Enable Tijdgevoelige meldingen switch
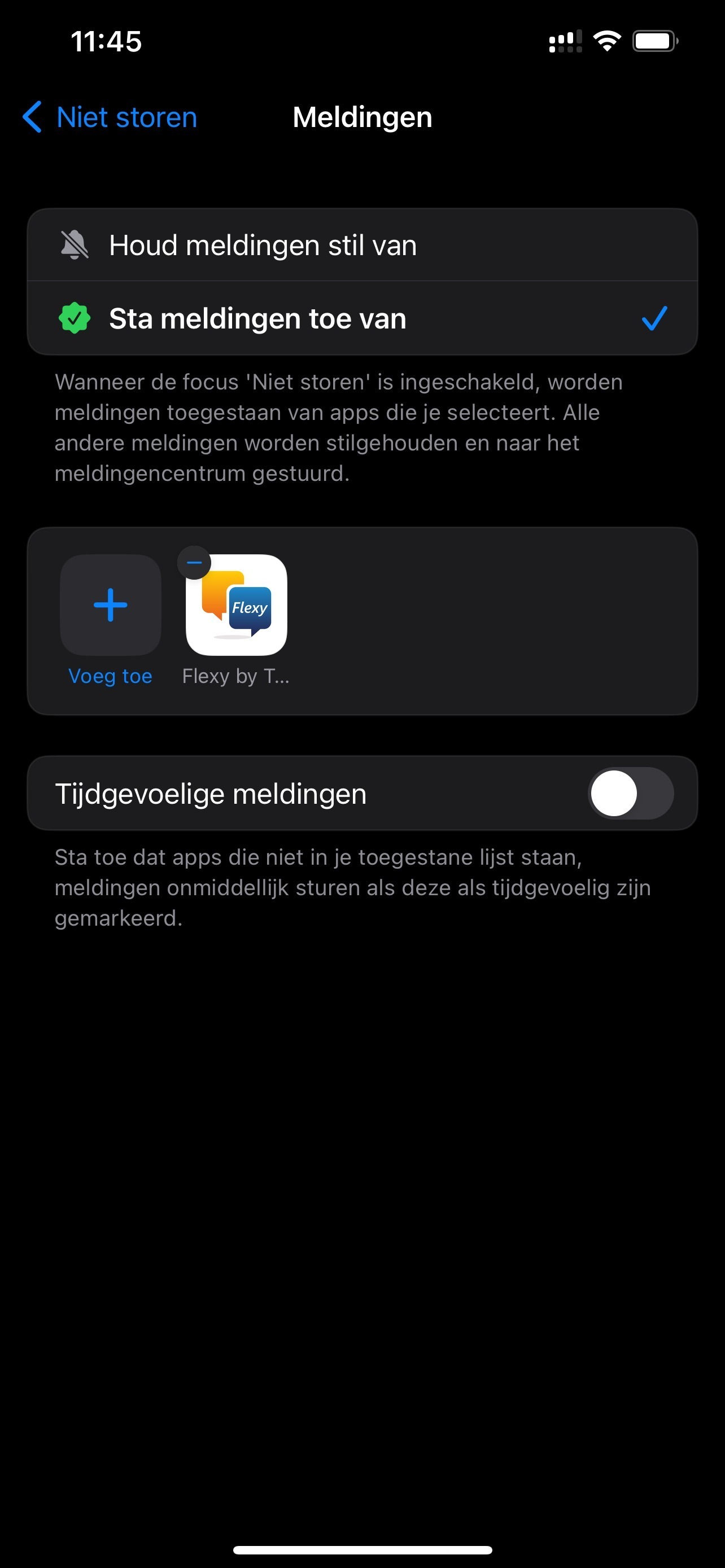Screen dimensions: 725x1568 (x=630, y=793)
